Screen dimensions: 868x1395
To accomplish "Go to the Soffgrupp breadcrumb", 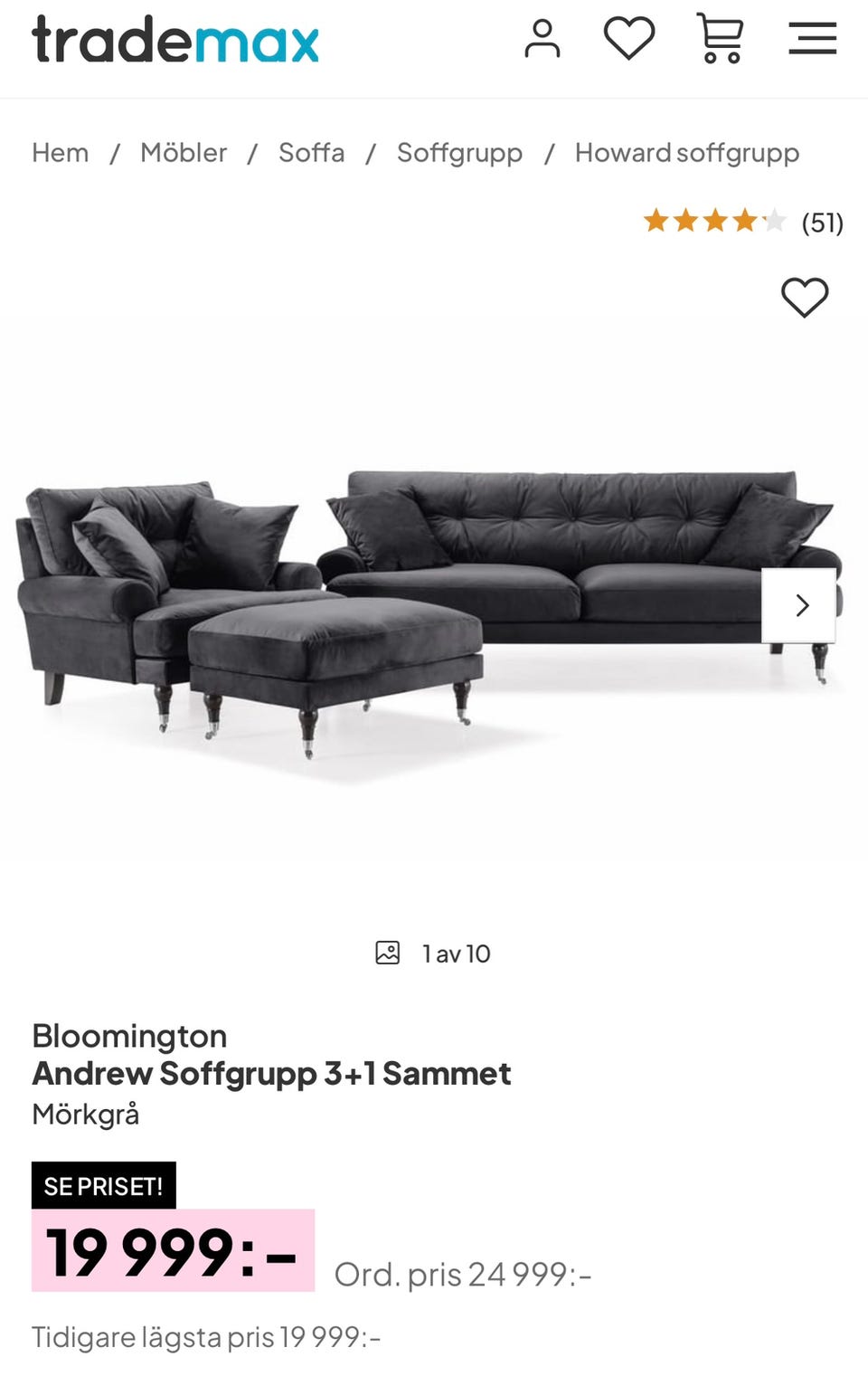I will pos(459,153).
